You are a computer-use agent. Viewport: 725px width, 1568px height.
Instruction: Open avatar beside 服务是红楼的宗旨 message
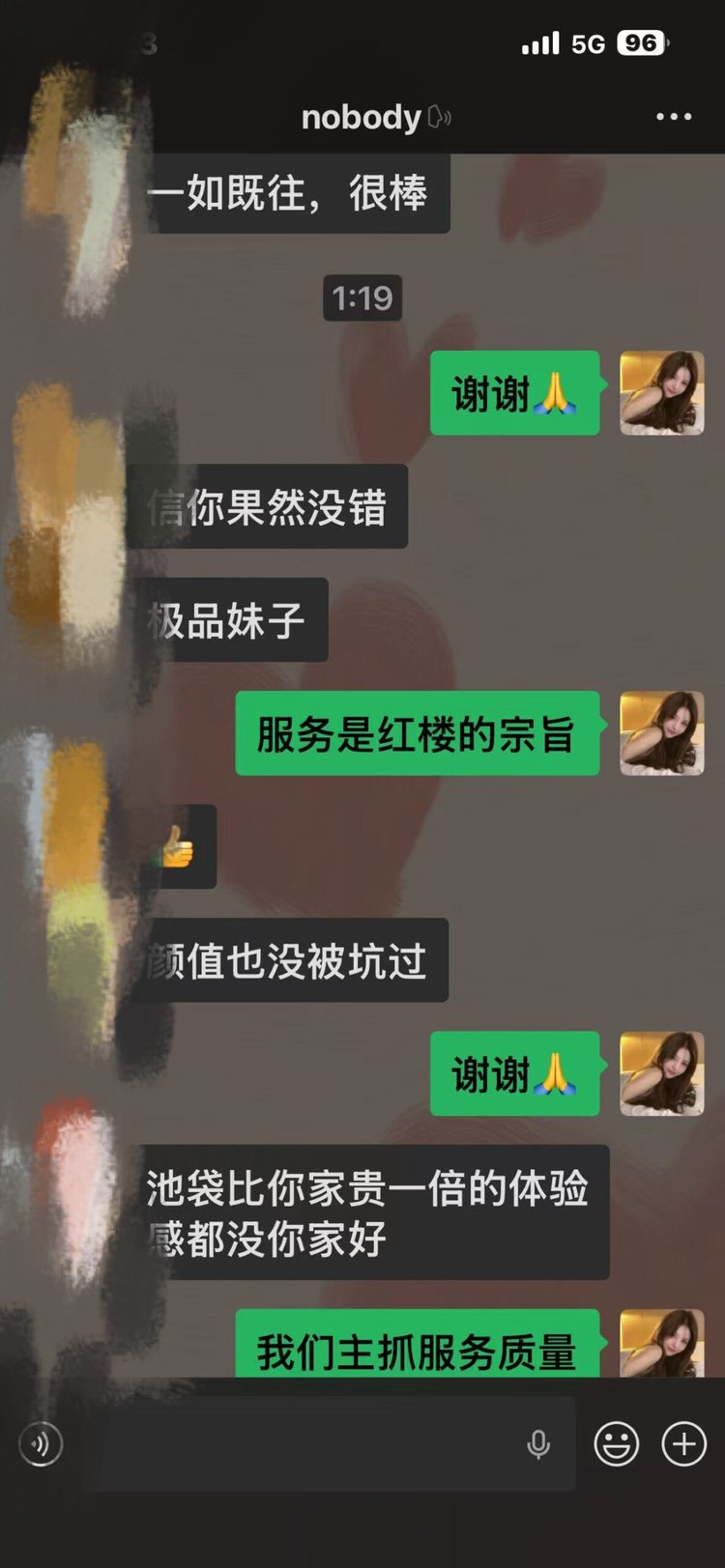661,733
